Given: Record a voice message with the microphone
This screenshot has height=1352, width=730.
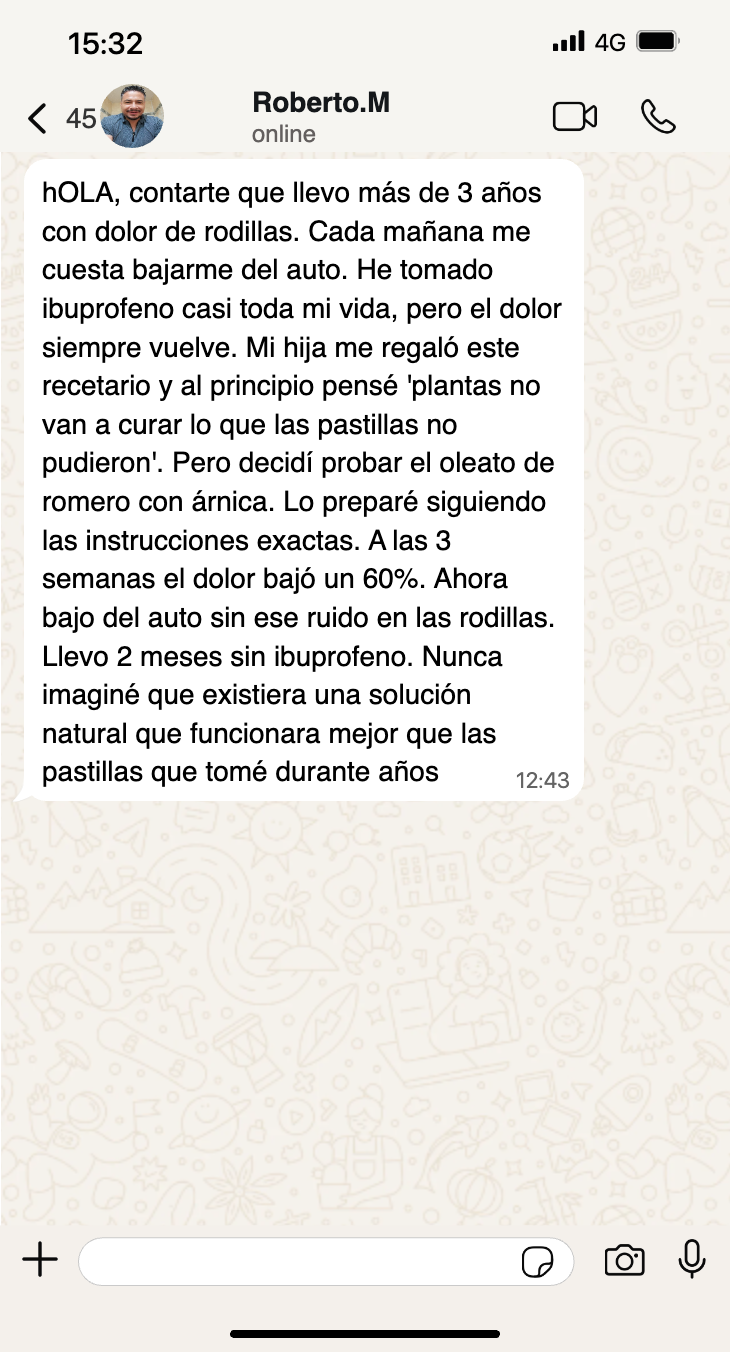Looking at the screenshot, I should 692,1261.
